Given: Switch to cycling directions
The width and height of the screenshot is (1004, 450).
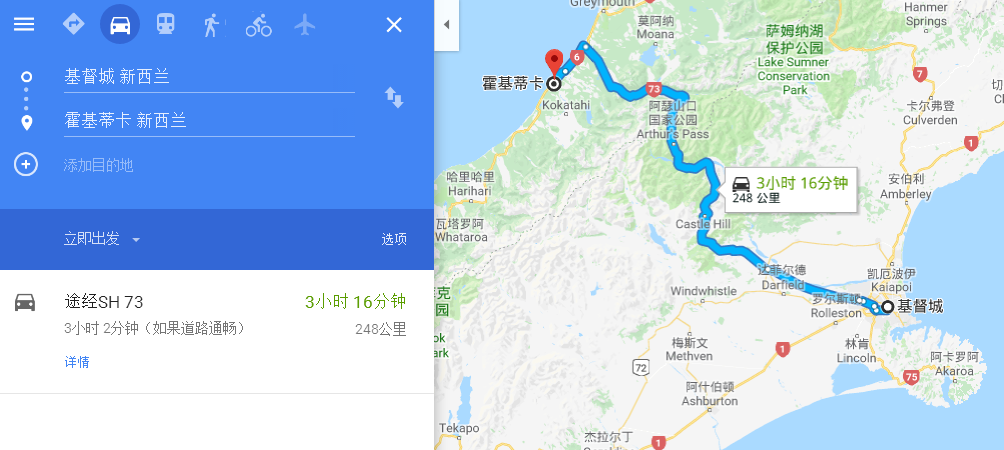Looking at the screenshot, I should point(258,24).
